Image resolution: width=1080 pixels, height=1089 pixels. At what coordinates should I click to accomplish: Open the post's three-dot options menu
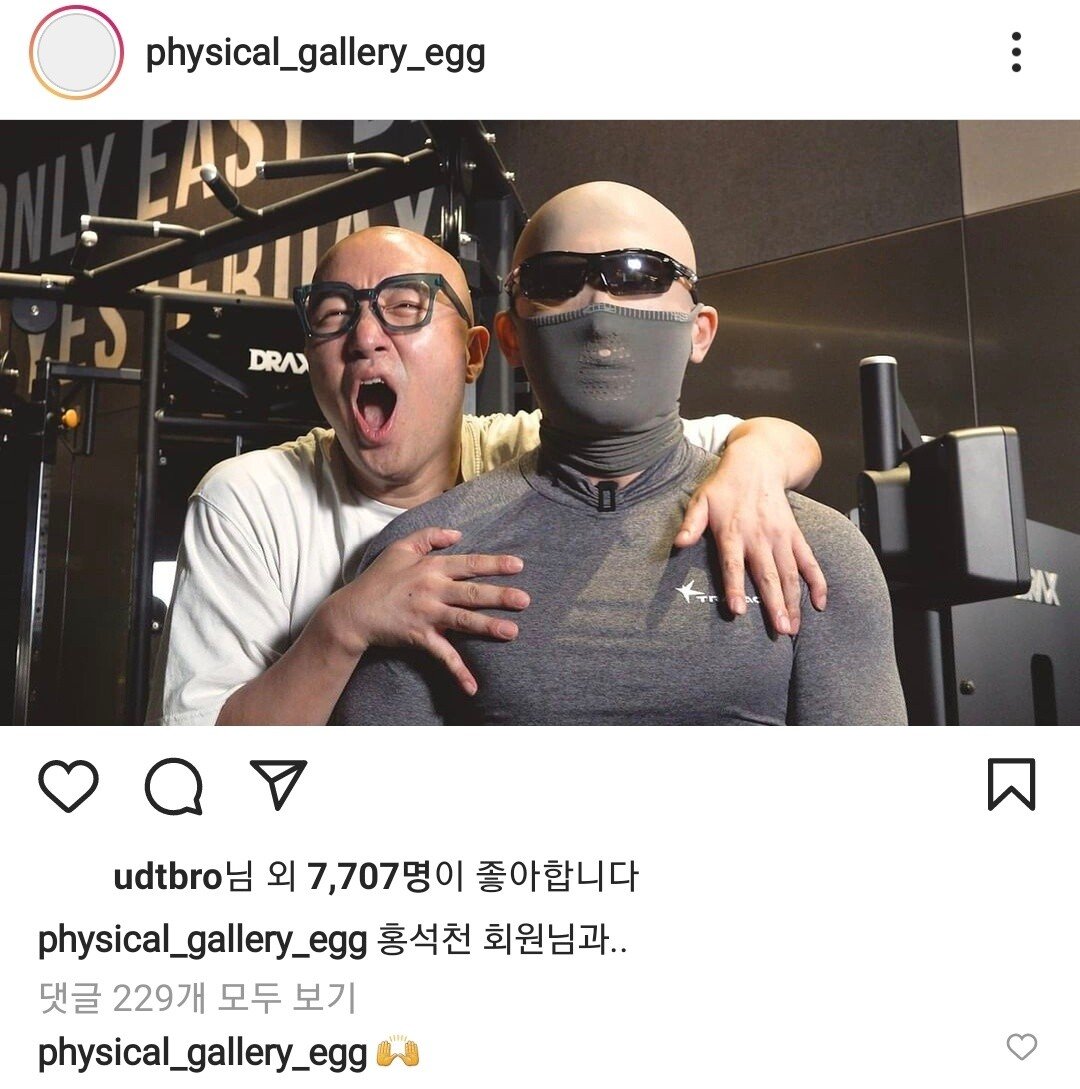pos(1016,52)
